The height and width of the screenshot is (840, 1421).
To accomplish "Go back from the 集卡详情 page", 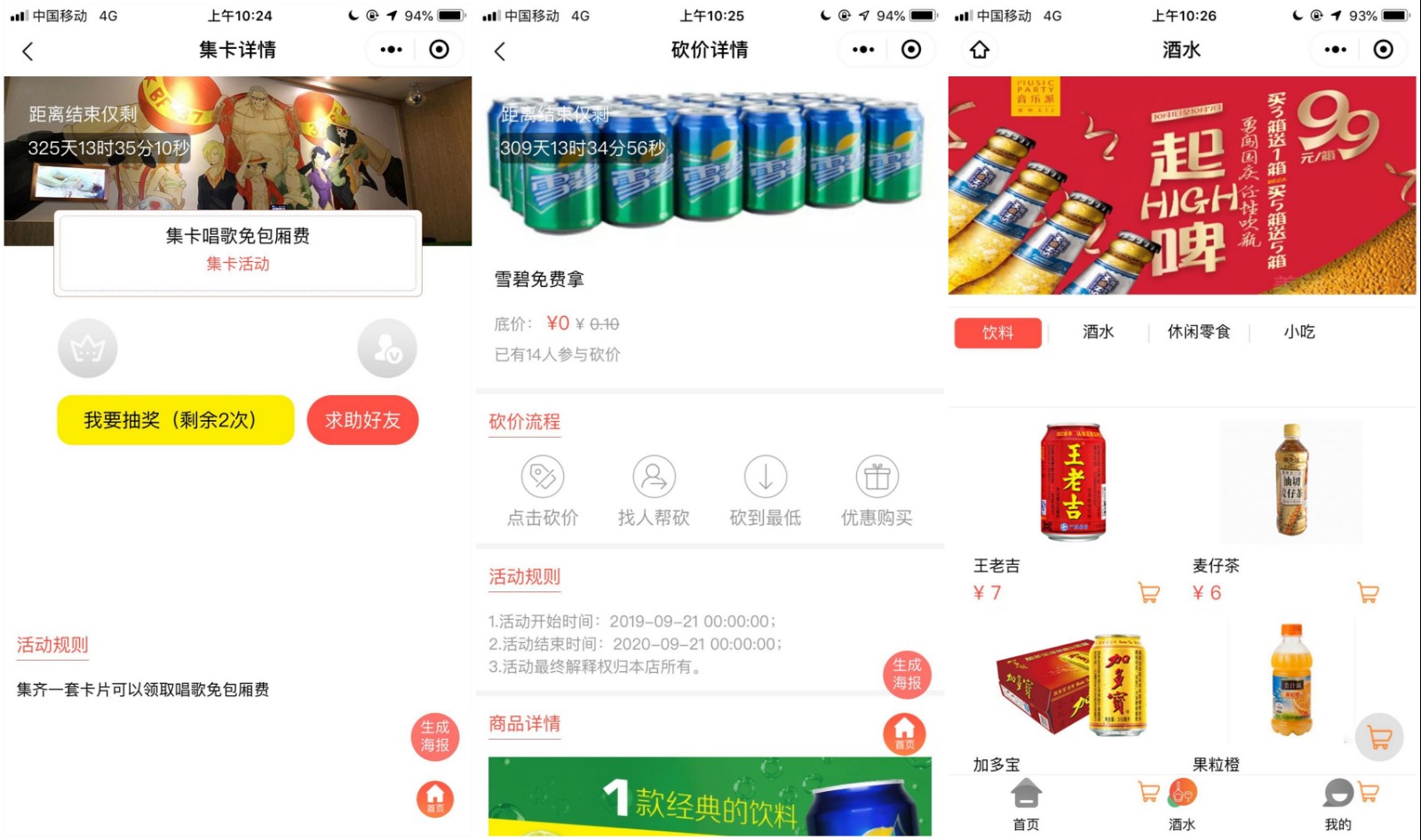I will click(x=28, y=52).
